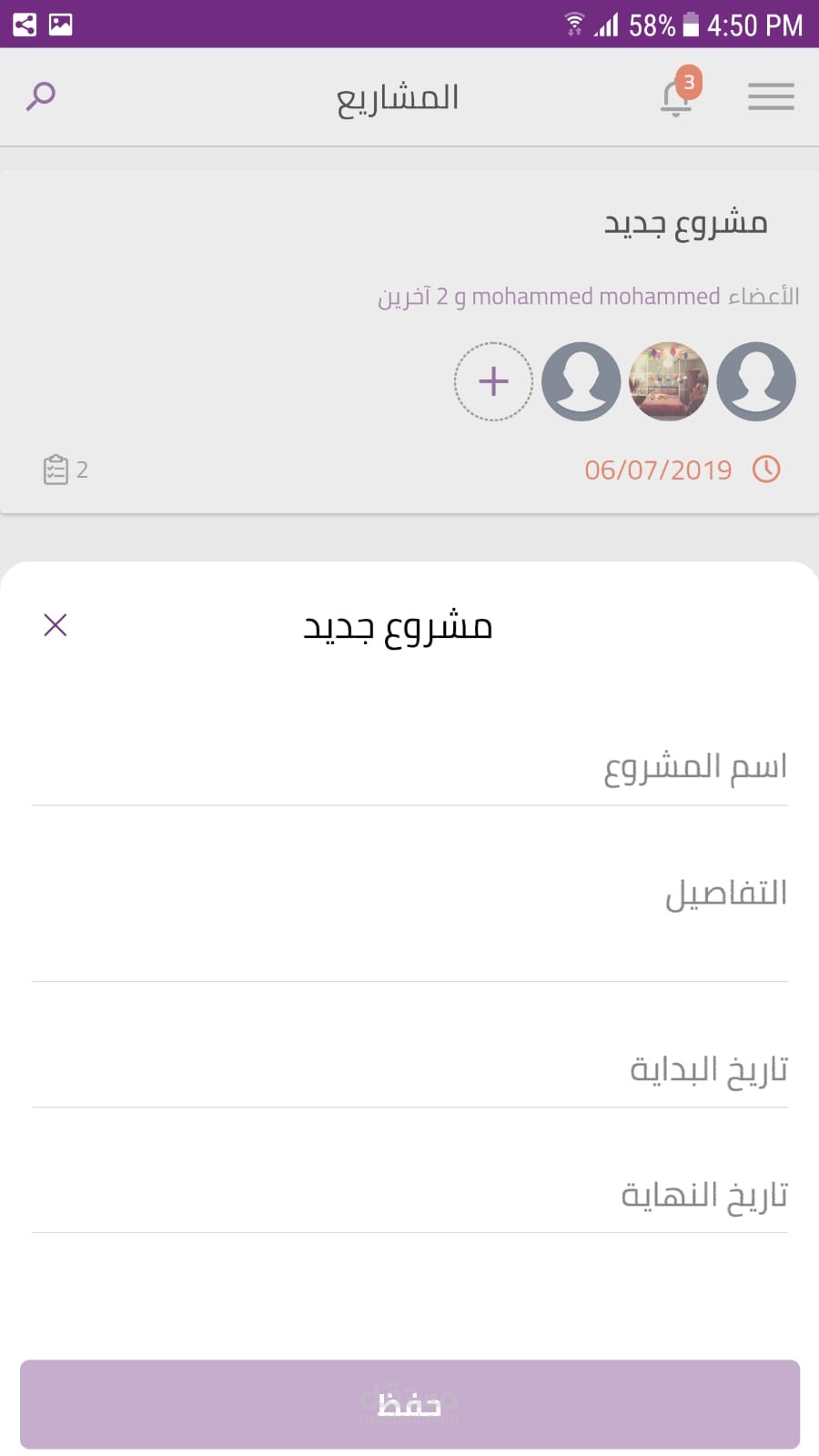The width and height of the screenshot is (819, 1456).
Task: Choose the تاريخ البداية start date
Action: coord(409,1070)
